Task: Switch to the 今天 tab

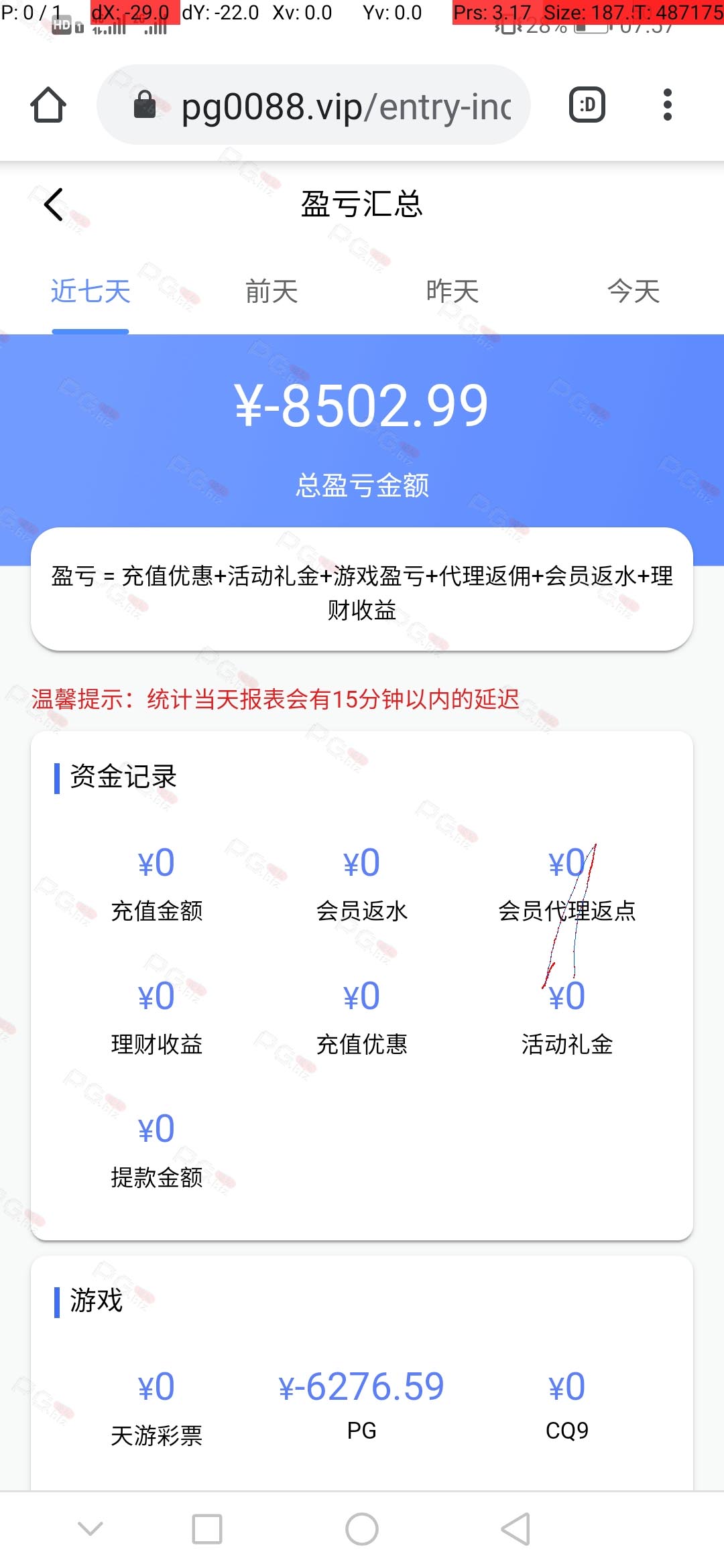Action: [x=633, y=291]
